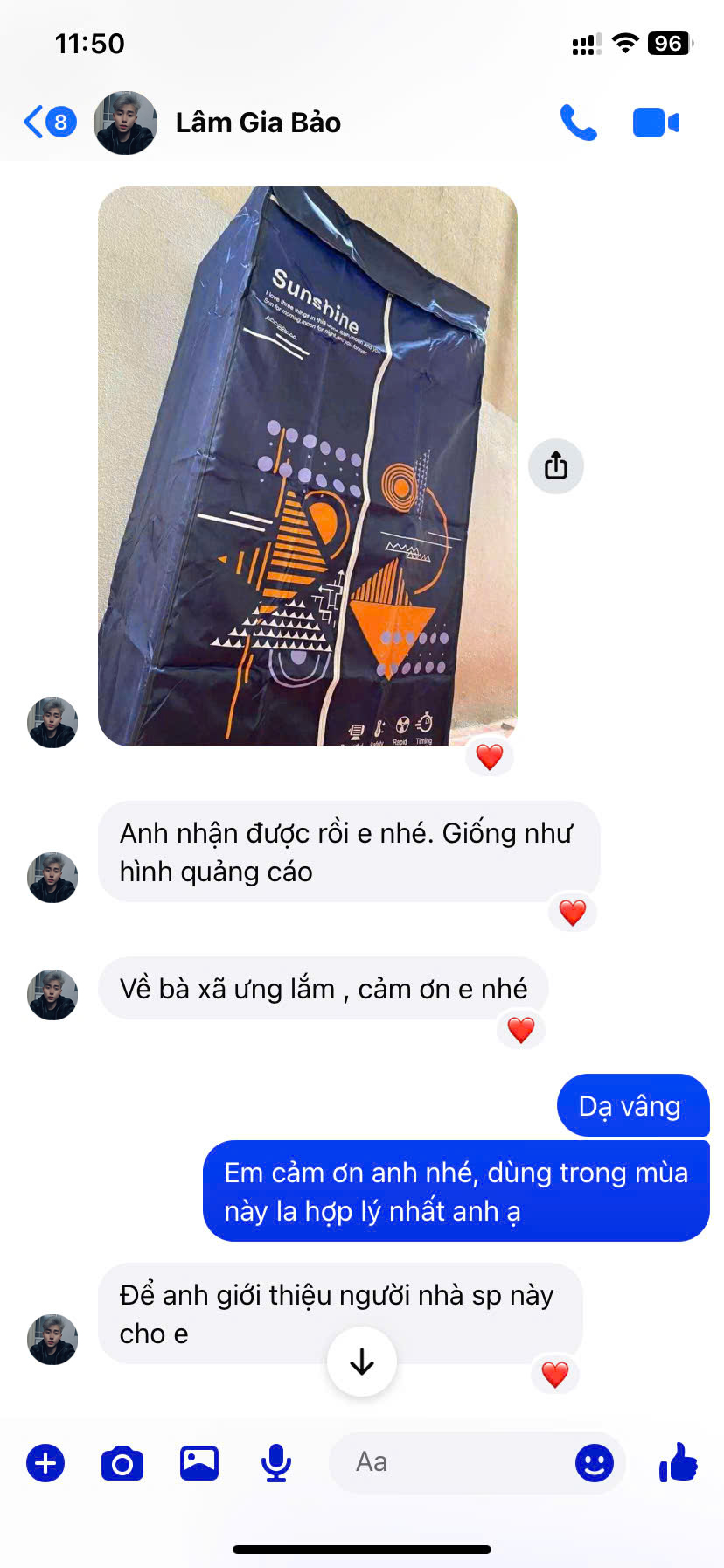Open the Sunshine product photo

[x=308, y=465]
